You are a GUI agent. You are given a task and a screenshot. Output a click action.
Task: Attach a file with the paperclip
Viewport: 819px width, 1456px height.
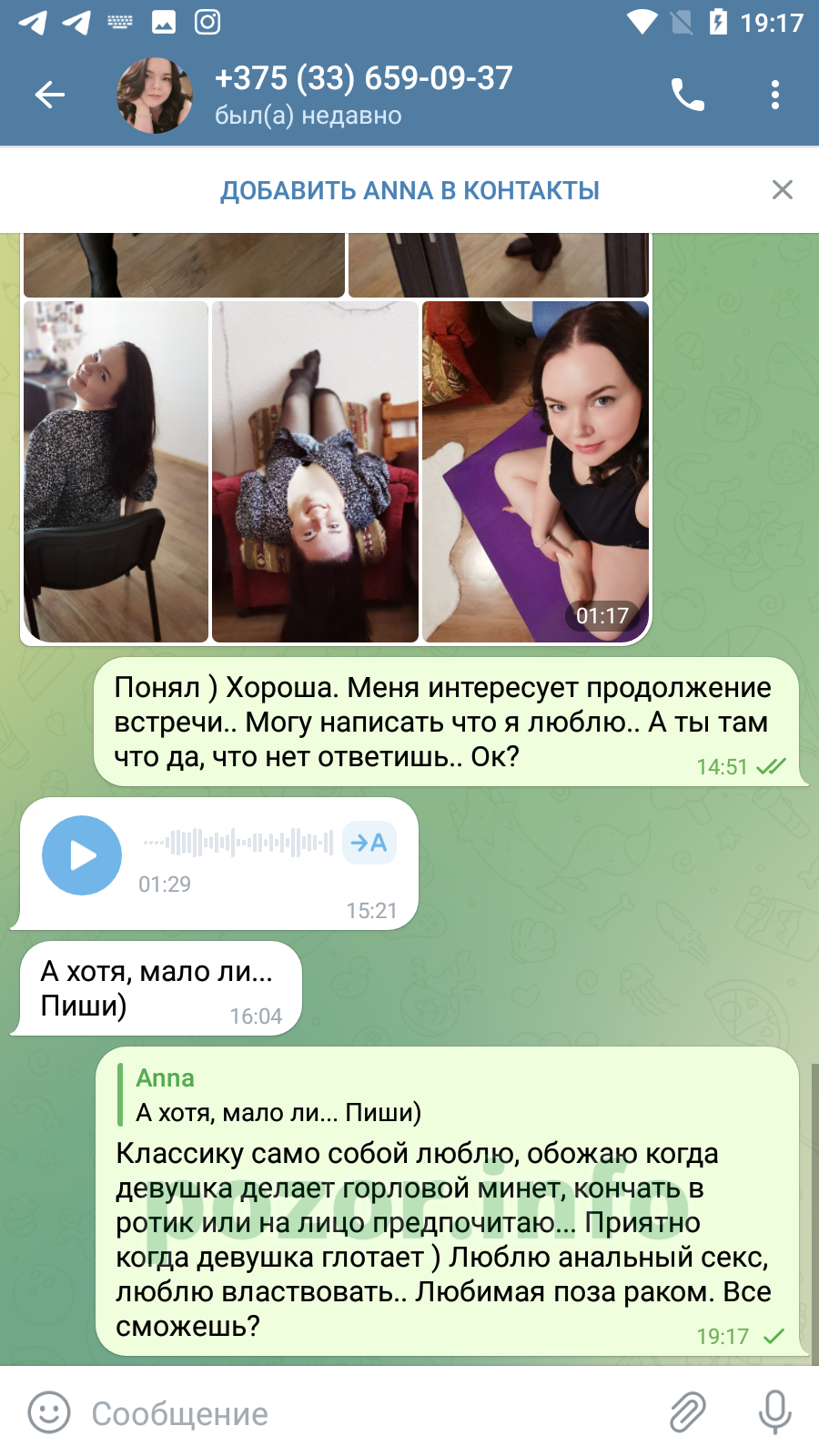688,1413
